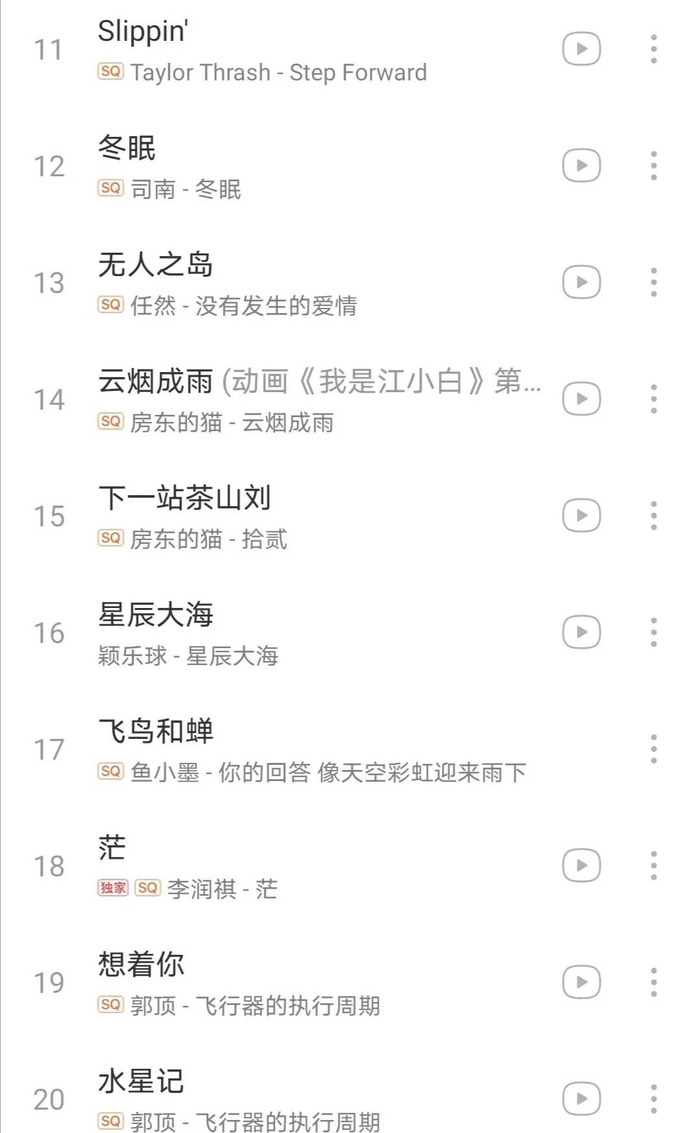Watch the video for 星辰大海
The width and height of the screenshot is (700, 1133).
tap(581, 633)
